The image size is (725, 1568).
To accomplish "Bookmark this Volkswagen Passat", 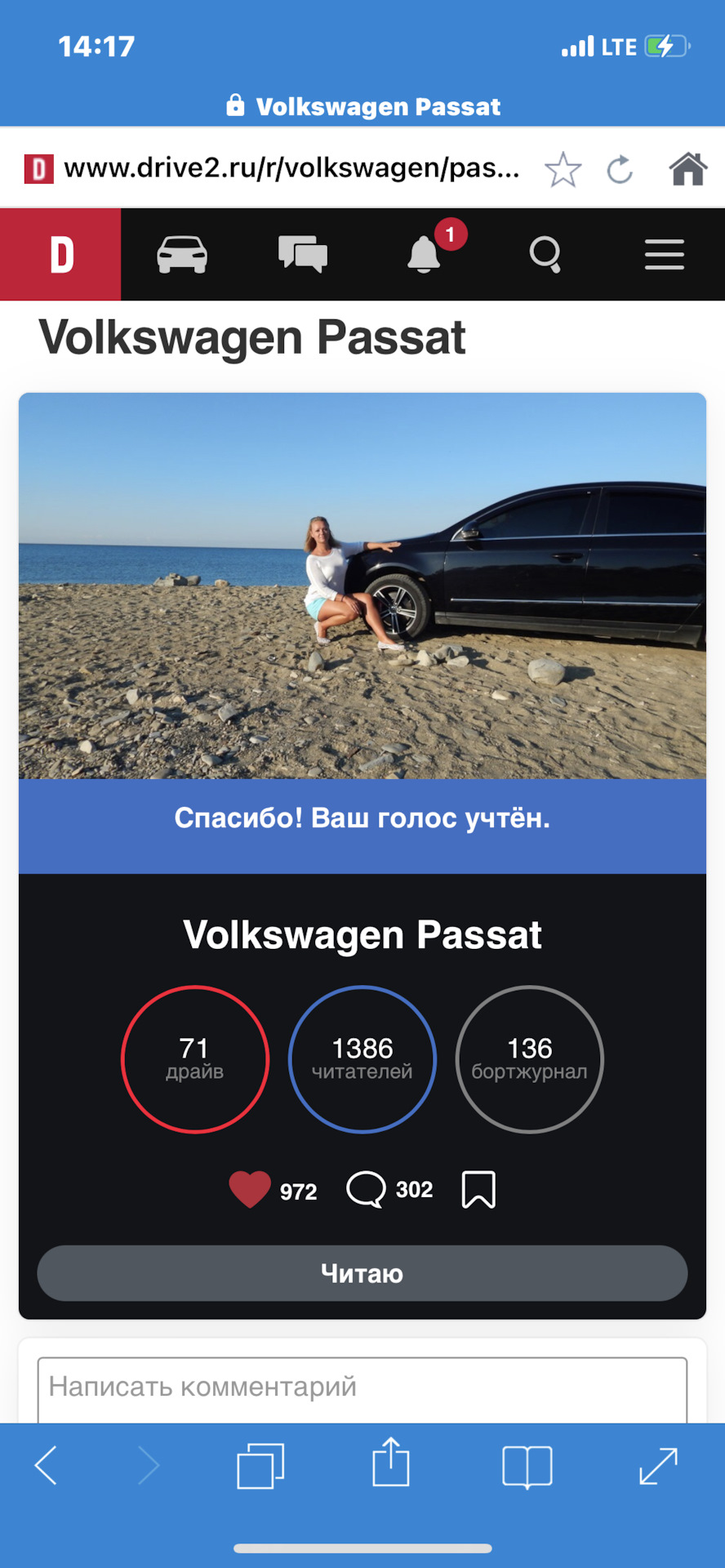I will click(x=478, y=1189).
